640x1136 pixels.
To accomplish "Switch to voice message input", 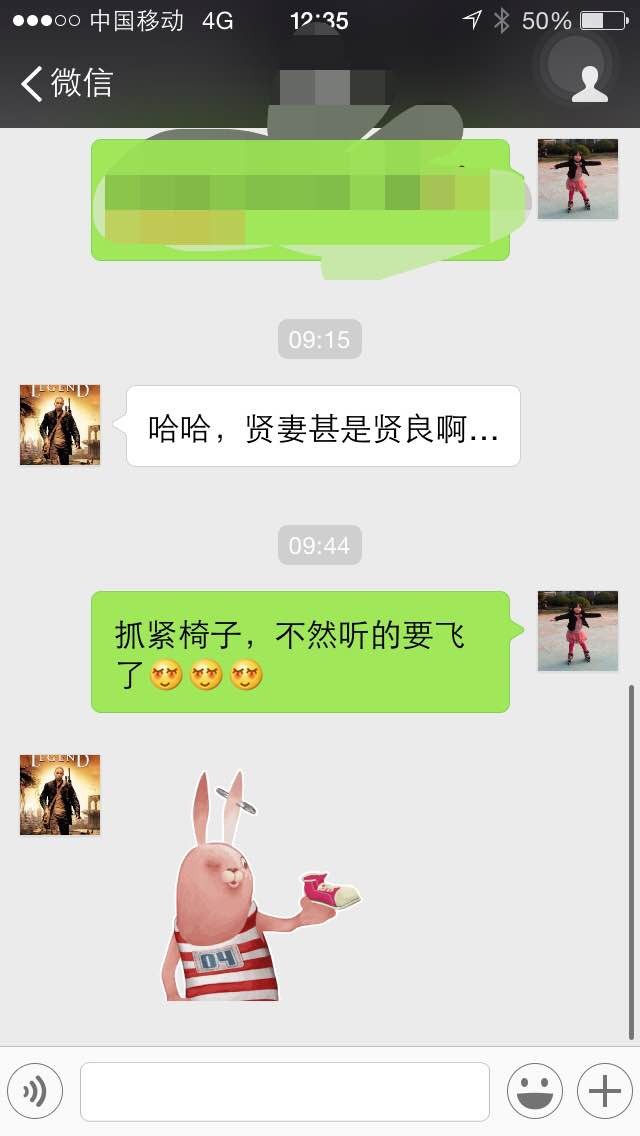I will 35,1090.
